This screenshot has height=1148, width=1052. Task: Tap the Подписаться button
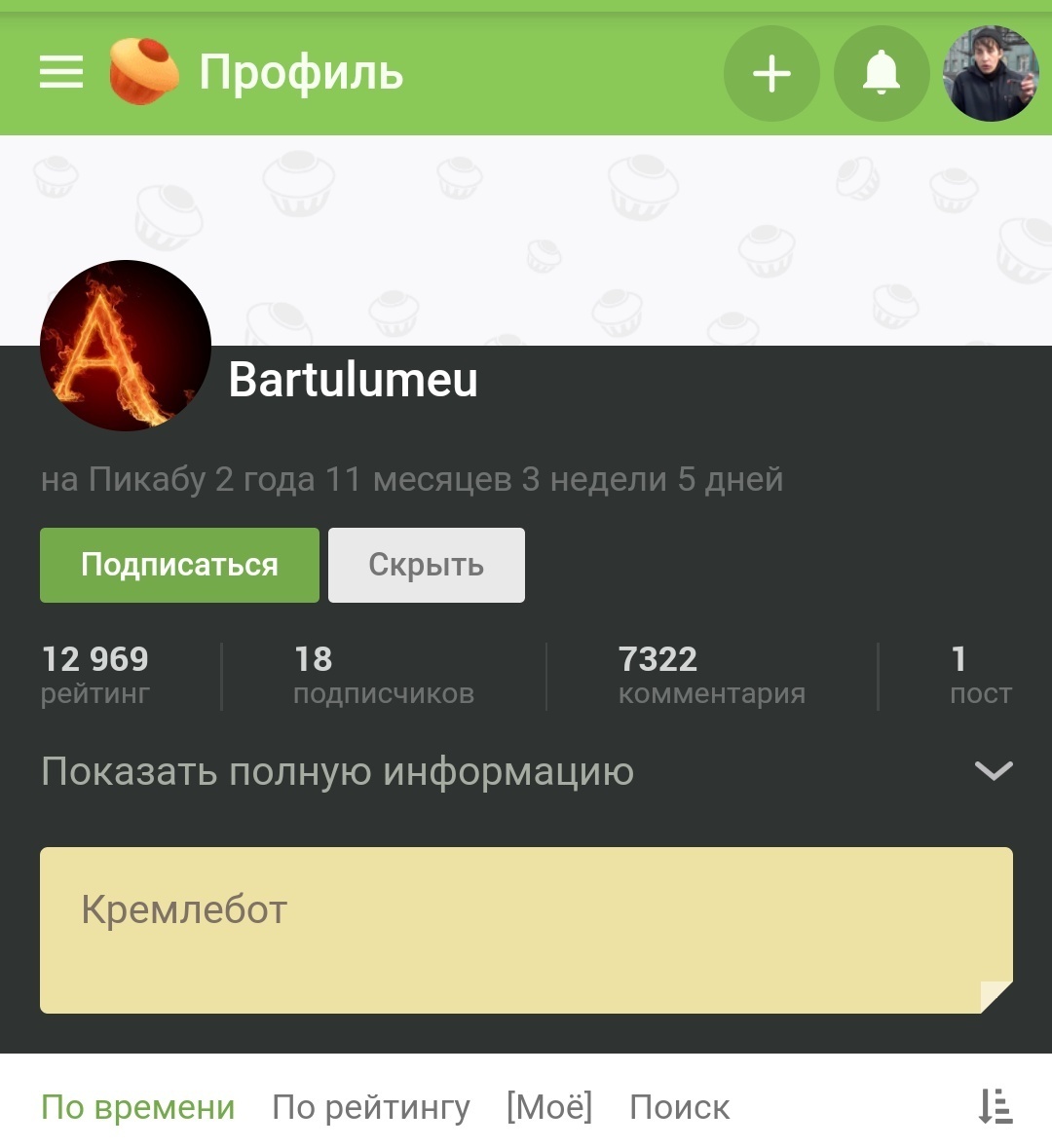[x=179, y=565]
